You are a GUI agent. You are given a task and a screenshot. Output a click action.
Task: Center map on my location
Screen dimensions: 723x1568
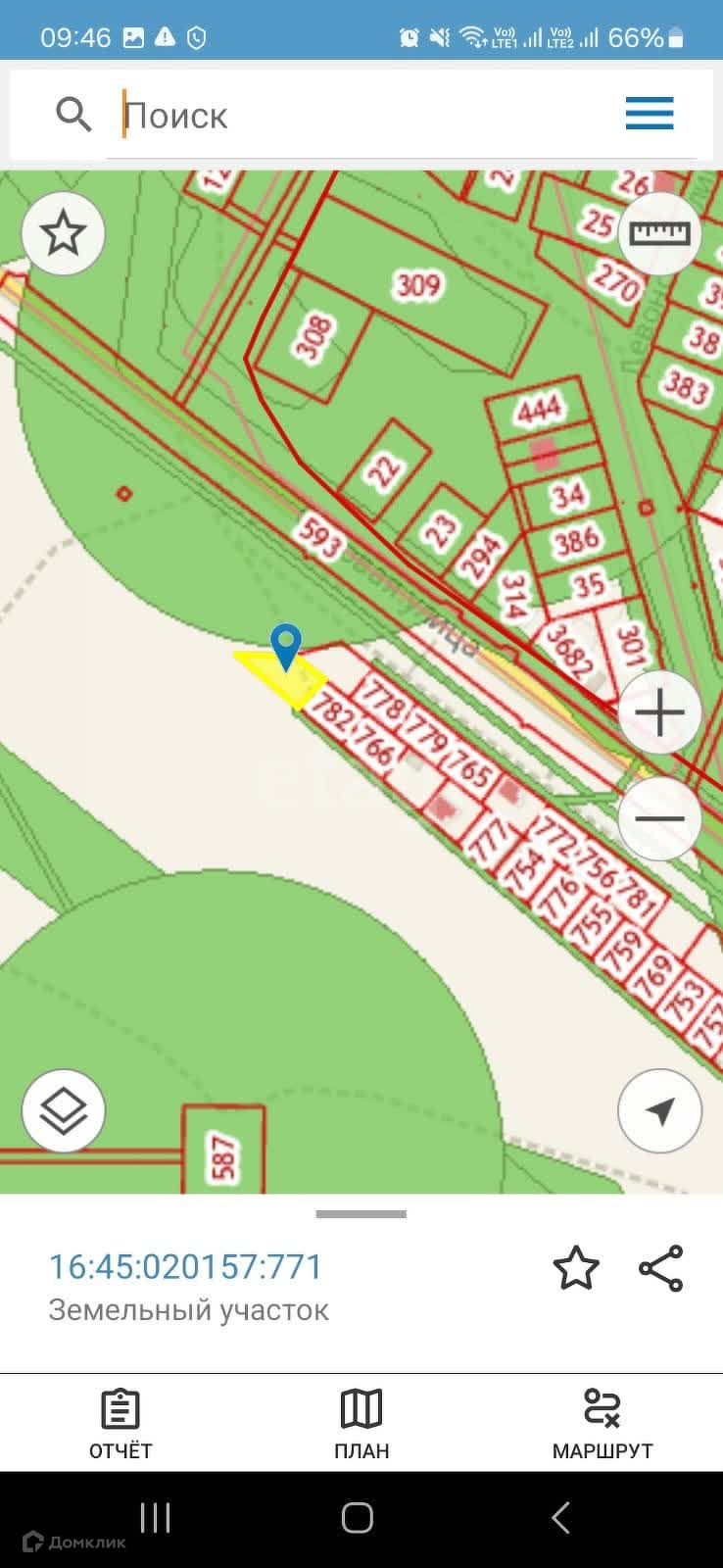pos(659,1110)
